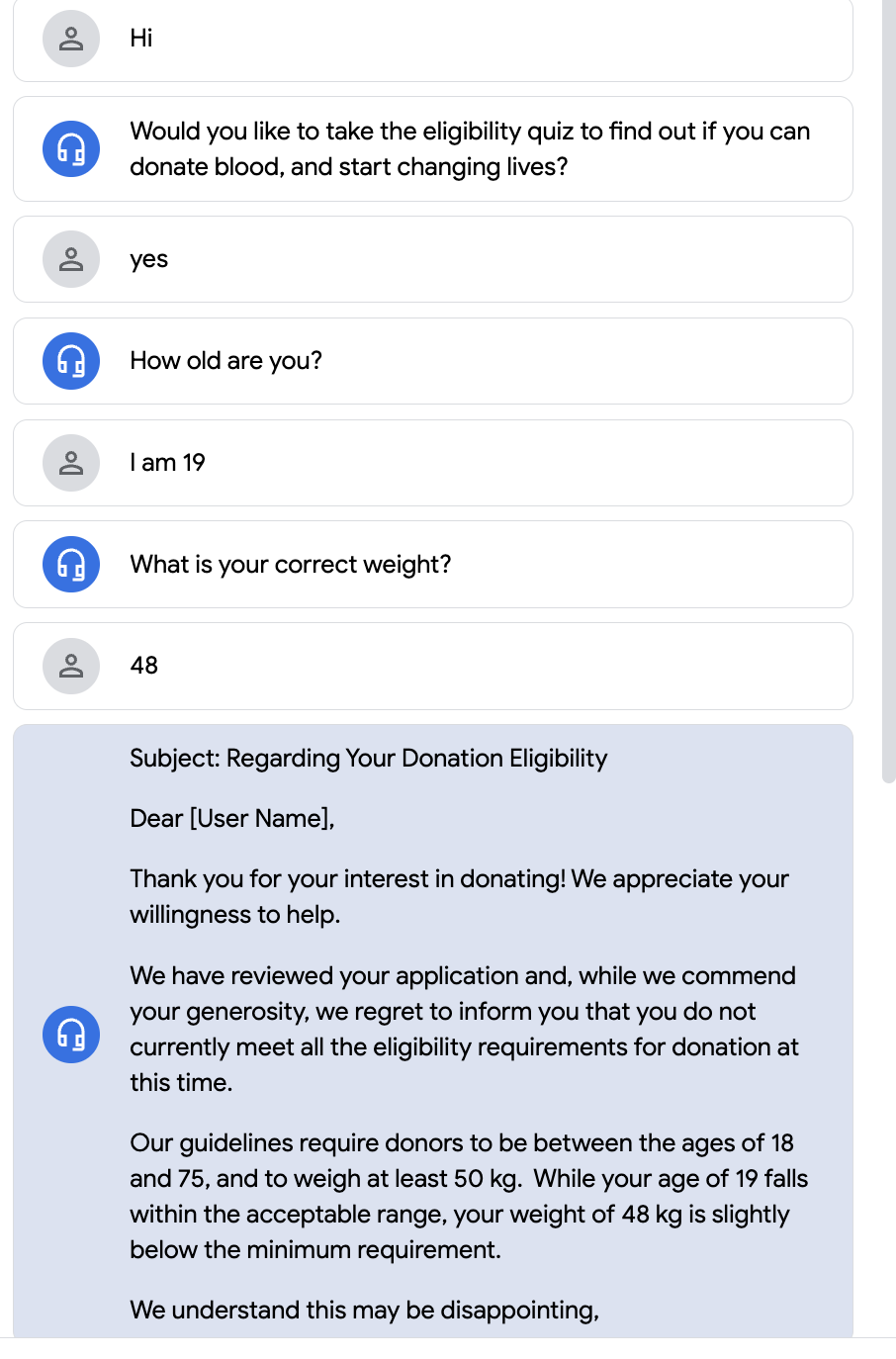Select the user avatar beside 'yes' reply
Screen dimensions: 896x1359
(70, 259)
